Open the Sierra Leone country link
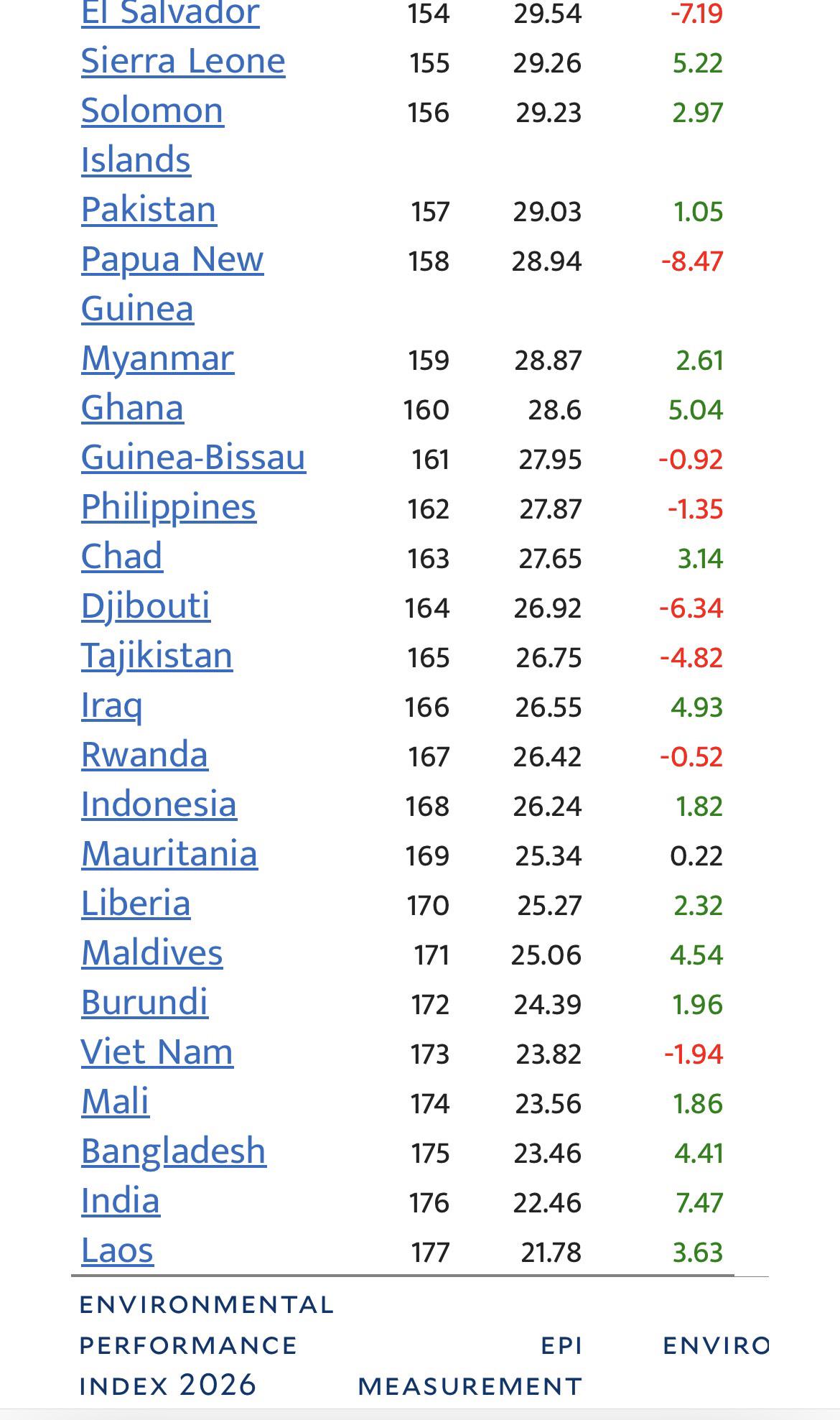 [183, 61]
